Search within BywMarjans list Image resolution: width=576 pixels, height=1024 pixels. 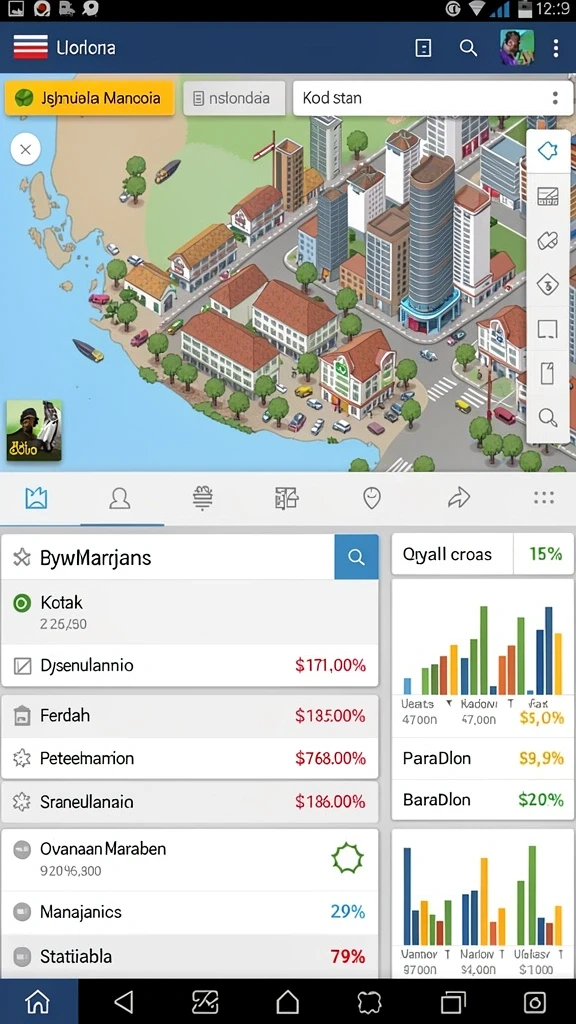point(356,557)
